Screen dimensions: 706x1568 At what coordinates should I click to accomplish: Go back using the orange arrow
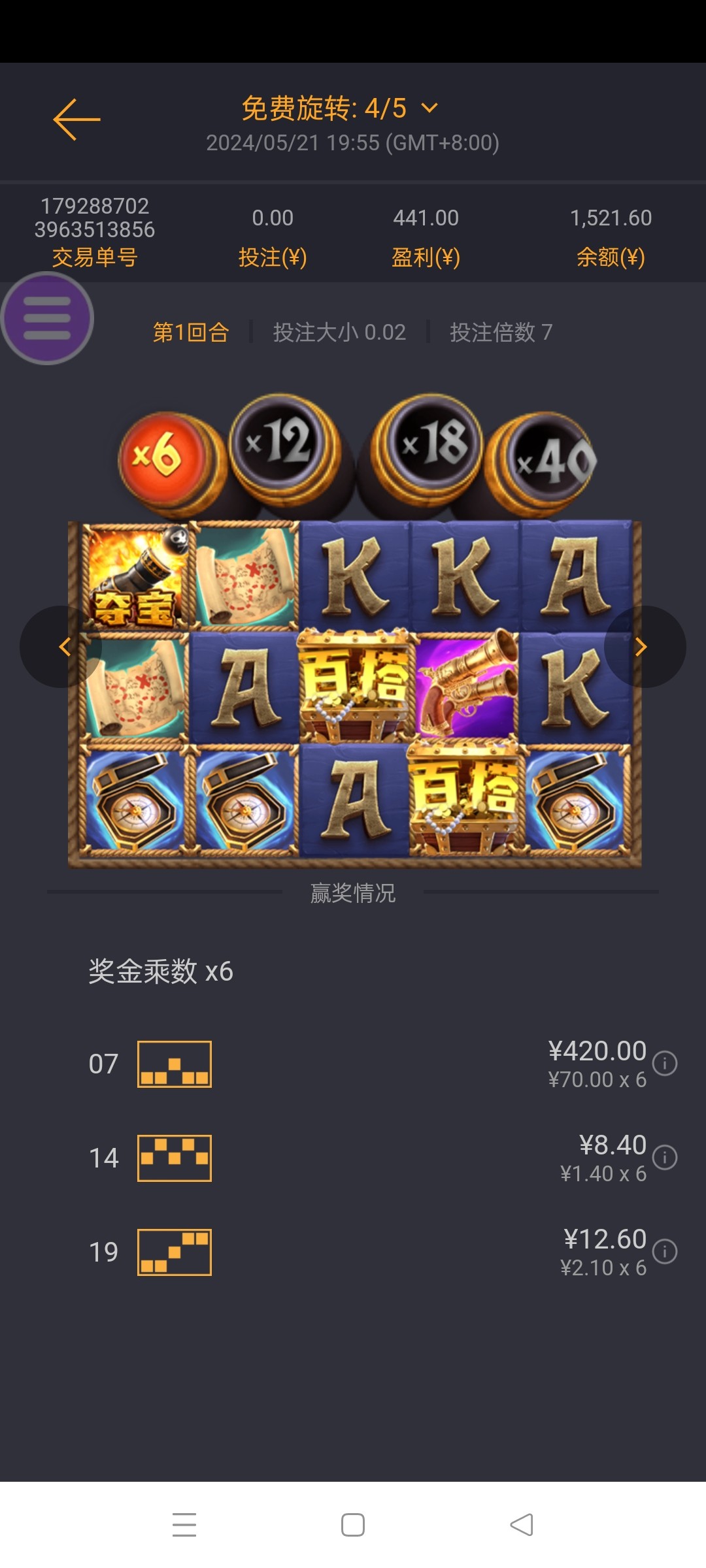click(76, 120)
